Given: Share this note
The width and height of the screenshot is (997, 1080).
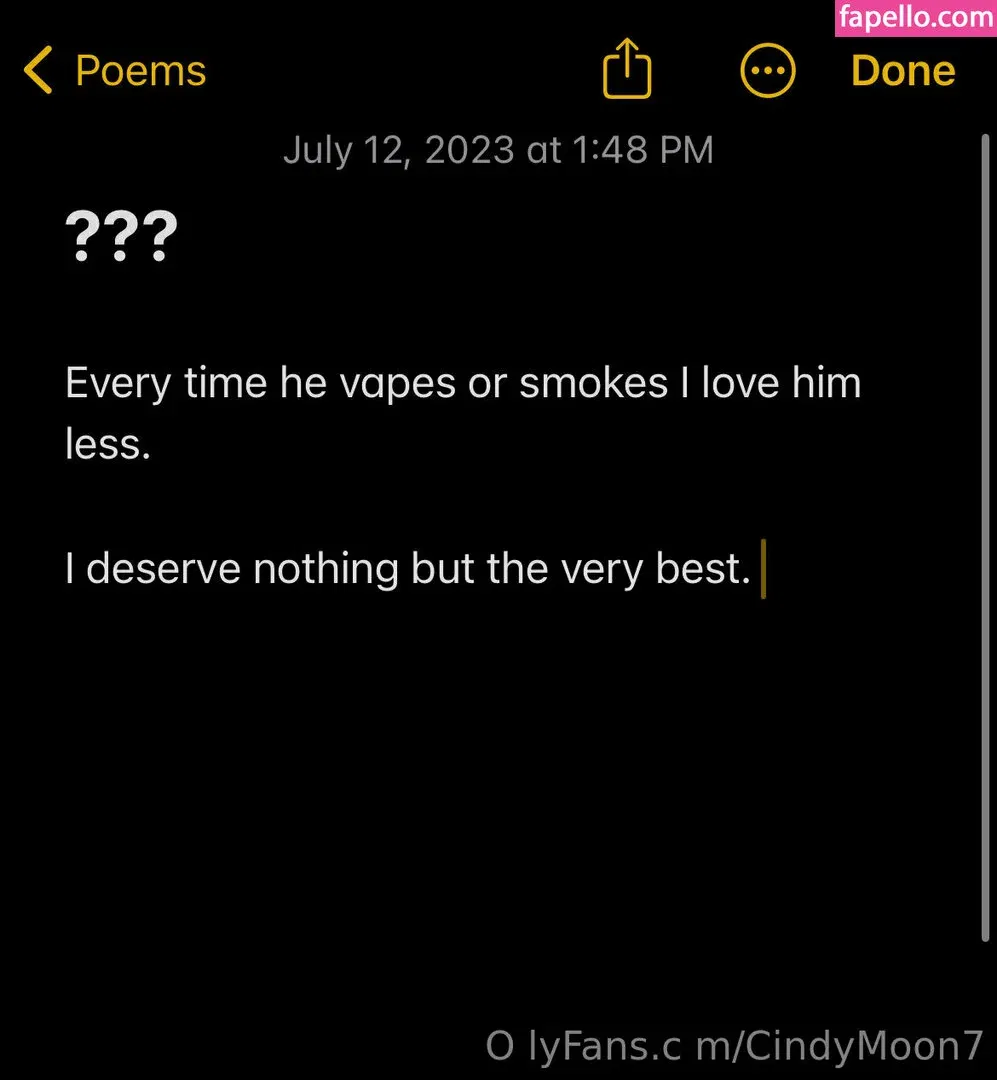Looking at the screenshot, I should click(x=627, y=69).
